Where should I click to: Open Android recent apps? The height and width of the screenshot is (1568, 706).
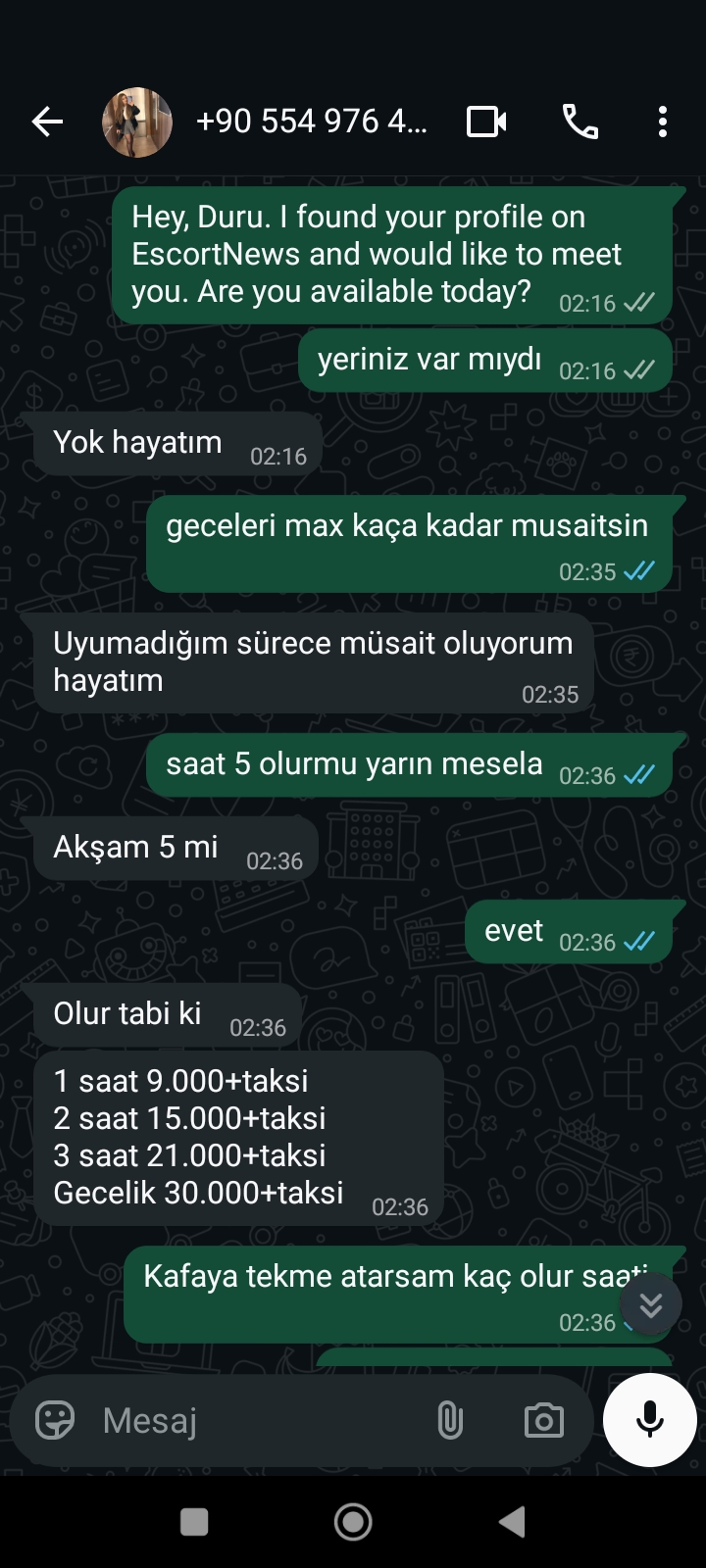(194, 1522)
